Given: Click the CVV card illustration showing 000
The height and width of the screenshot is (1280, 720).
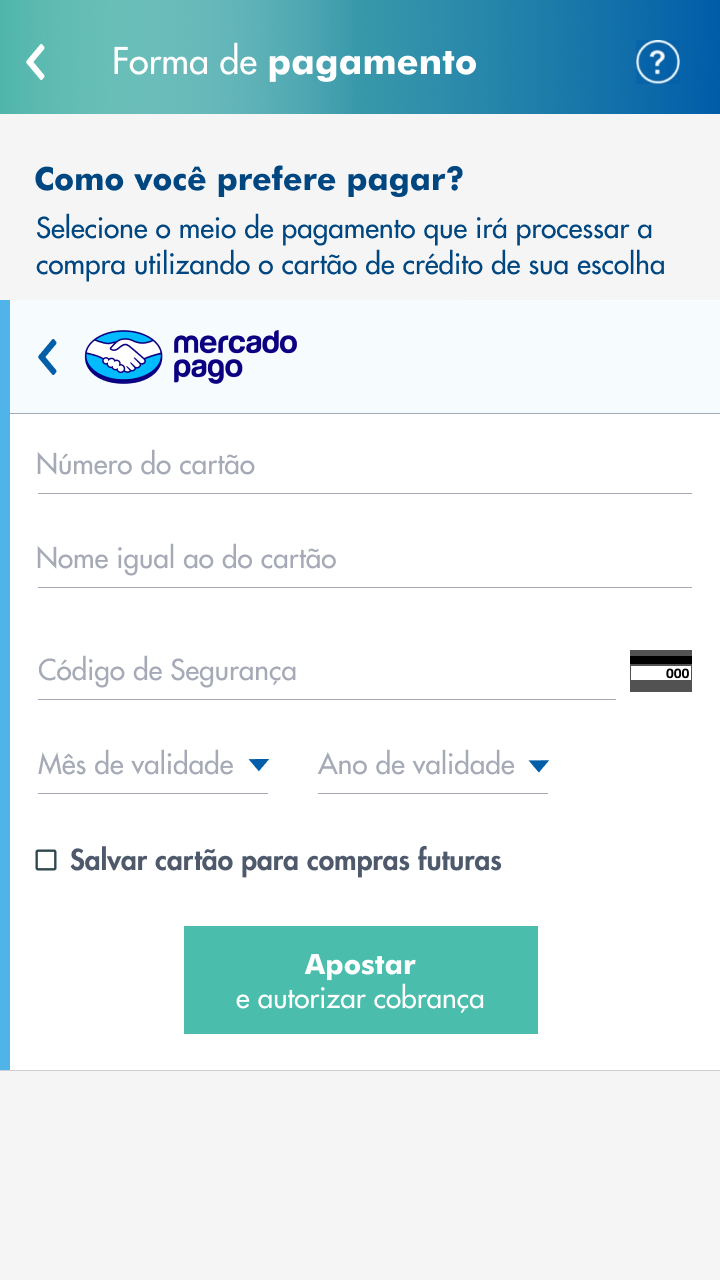Looking at the screenshot, I should click(660, 671).
